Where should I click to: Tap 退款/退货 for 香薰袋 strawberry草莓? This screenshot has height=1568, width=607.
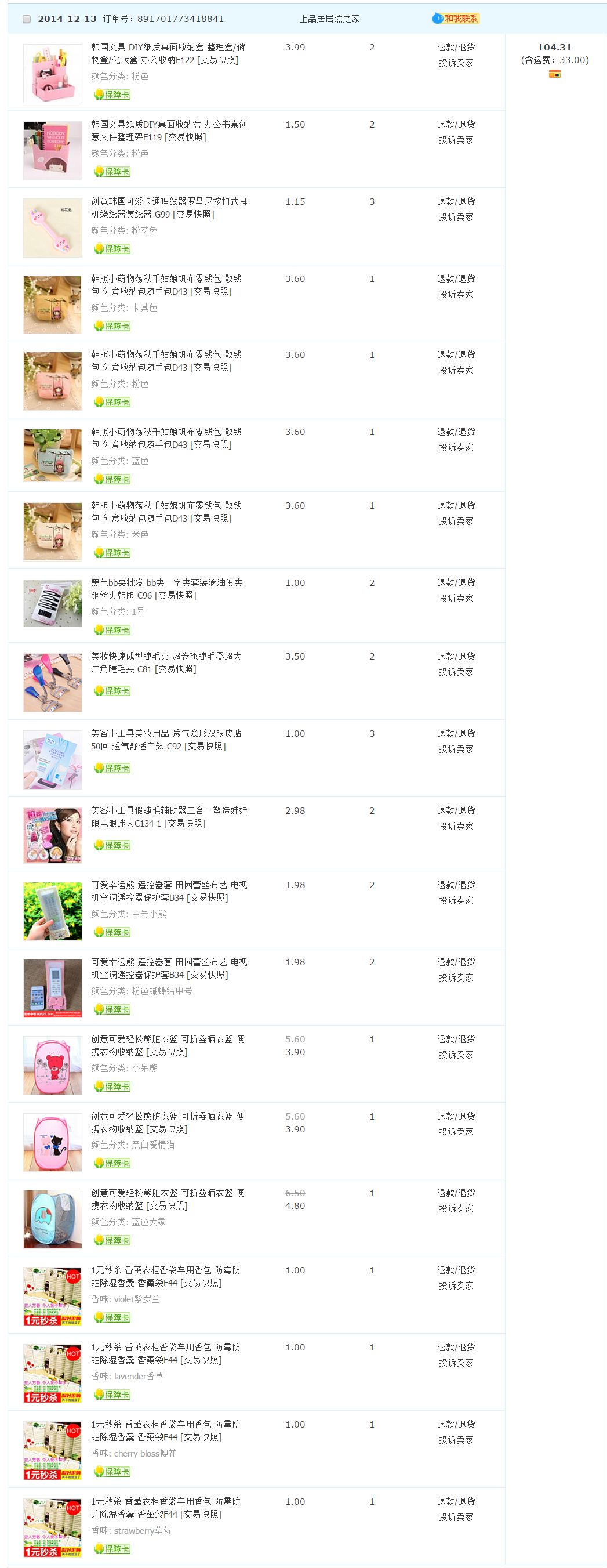456,1502
